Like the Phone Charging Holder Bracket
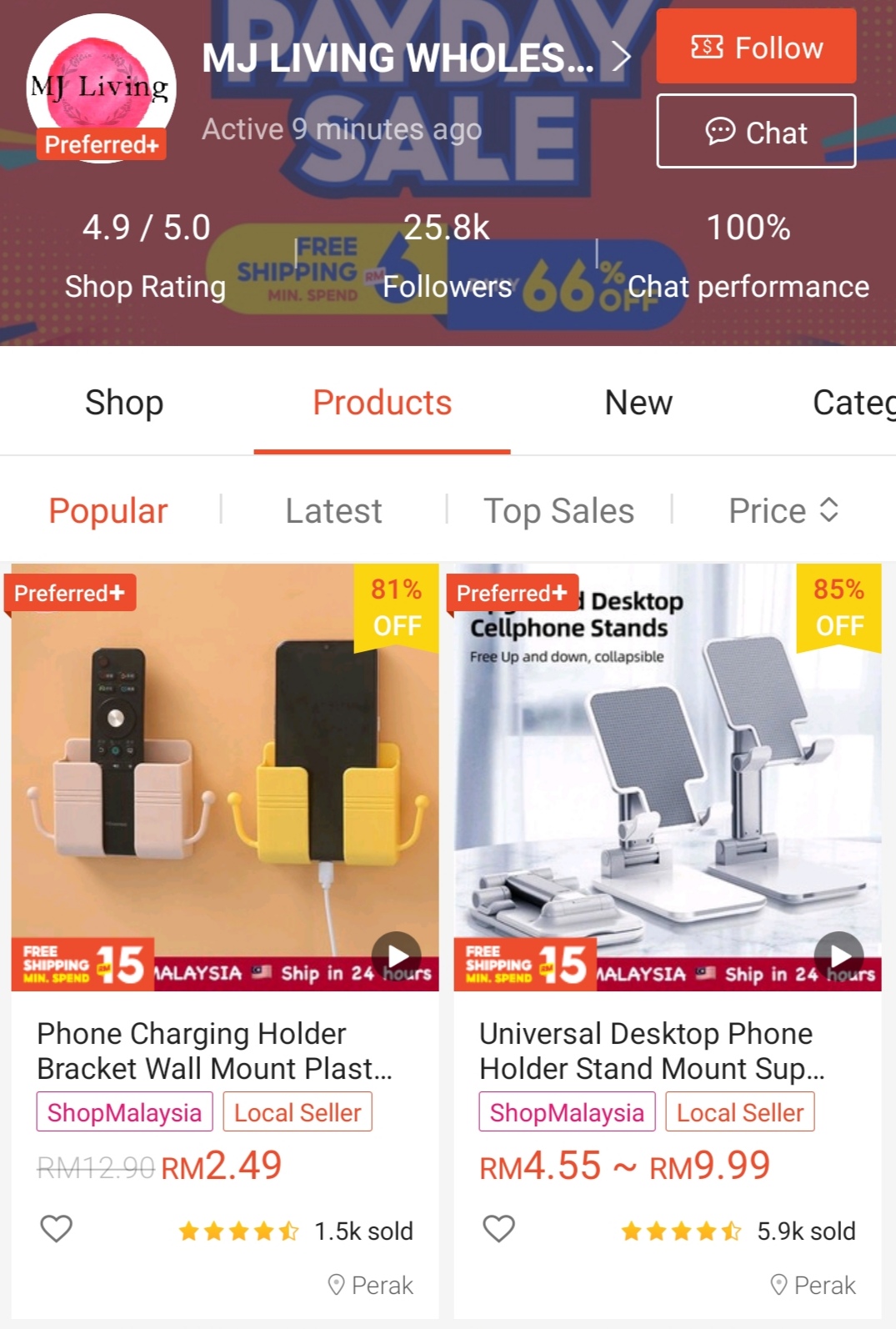The height and width of the screenshot is (1329, 896). 57,1229
